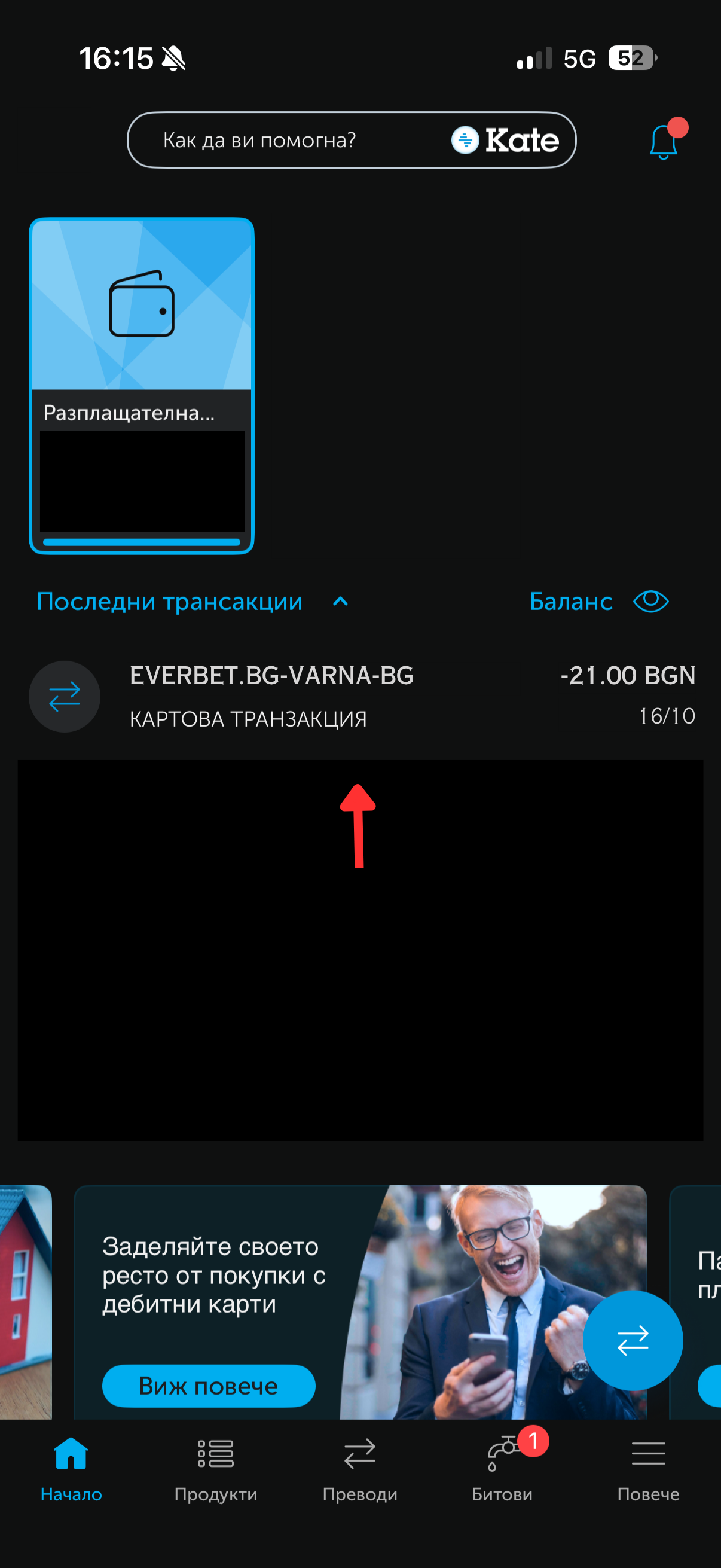Tap the floating transfer button

point(632,1340)
